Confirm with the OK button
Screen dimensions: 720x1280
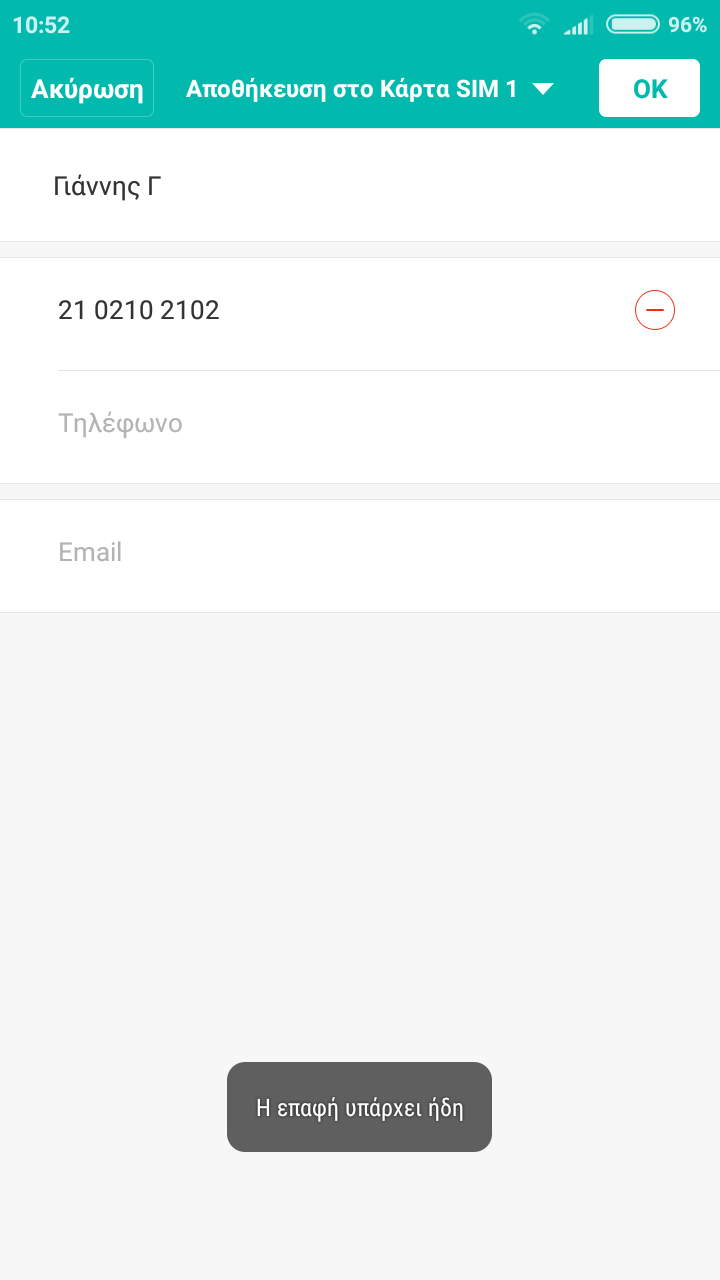tap(649, 89)
